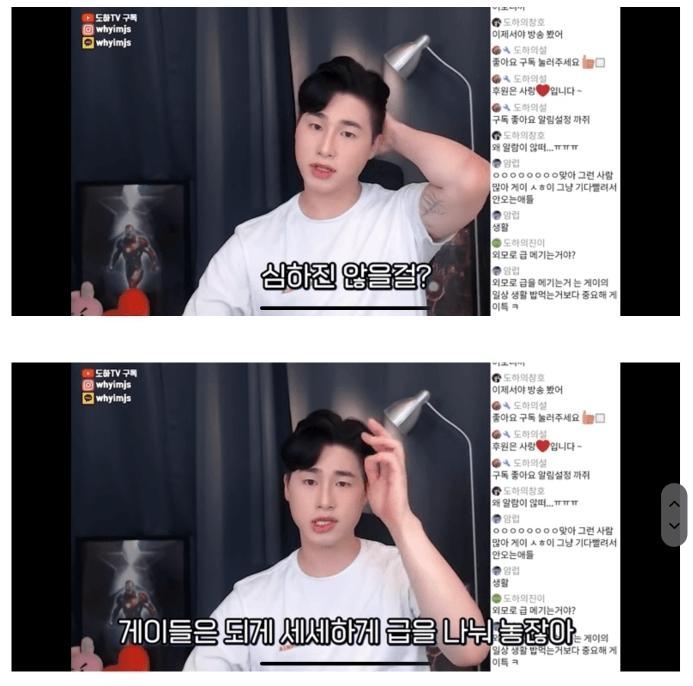This screenshot has width=693, height=686.
Task: Tap the up chevron on the floating scroller
Action: pyautogui.click(x=674, y=504)
